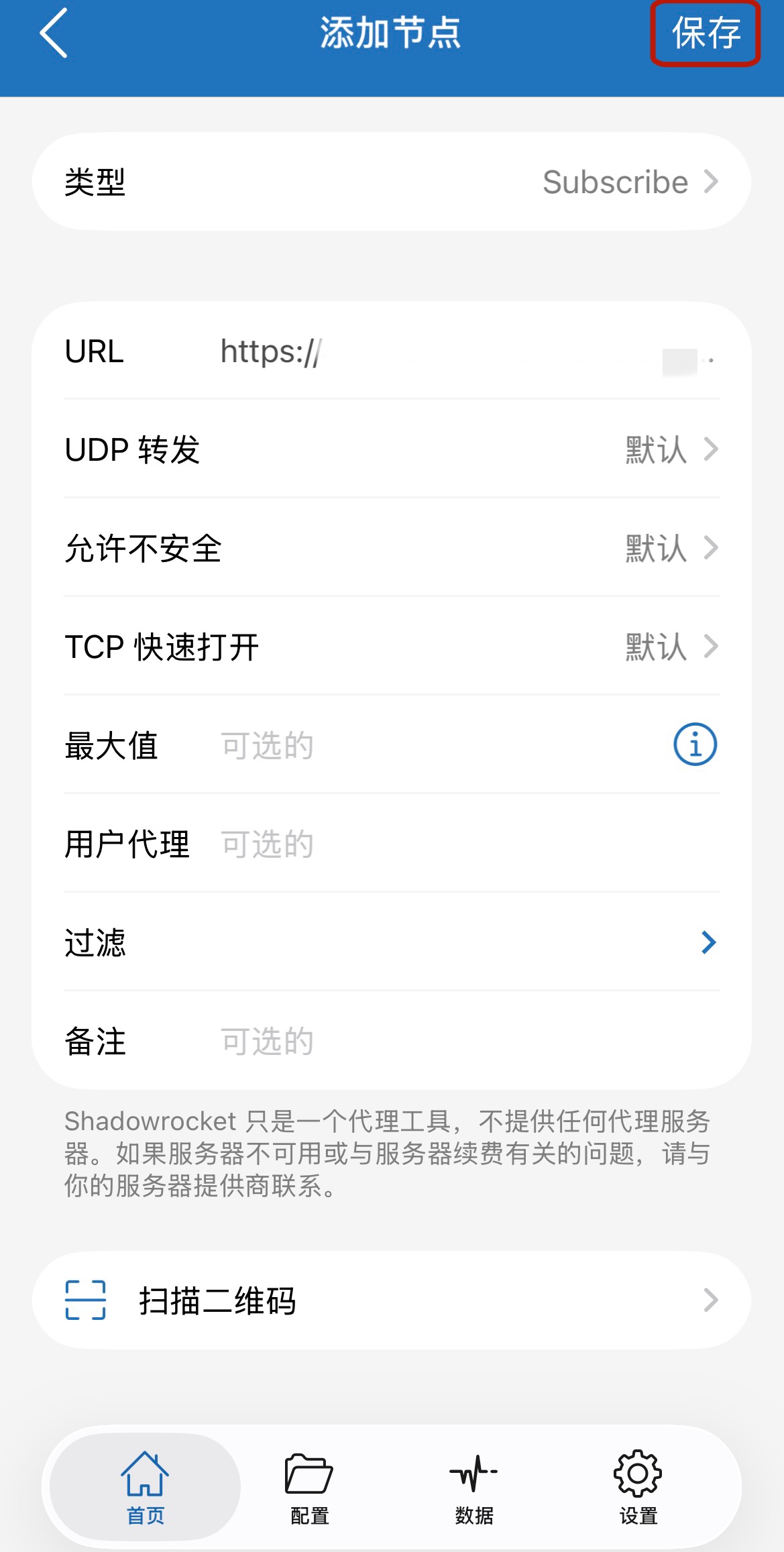The width and height of the screenshot is (784, 1552).
Task: Switch to the 配置 tab
Action: 309,1486
